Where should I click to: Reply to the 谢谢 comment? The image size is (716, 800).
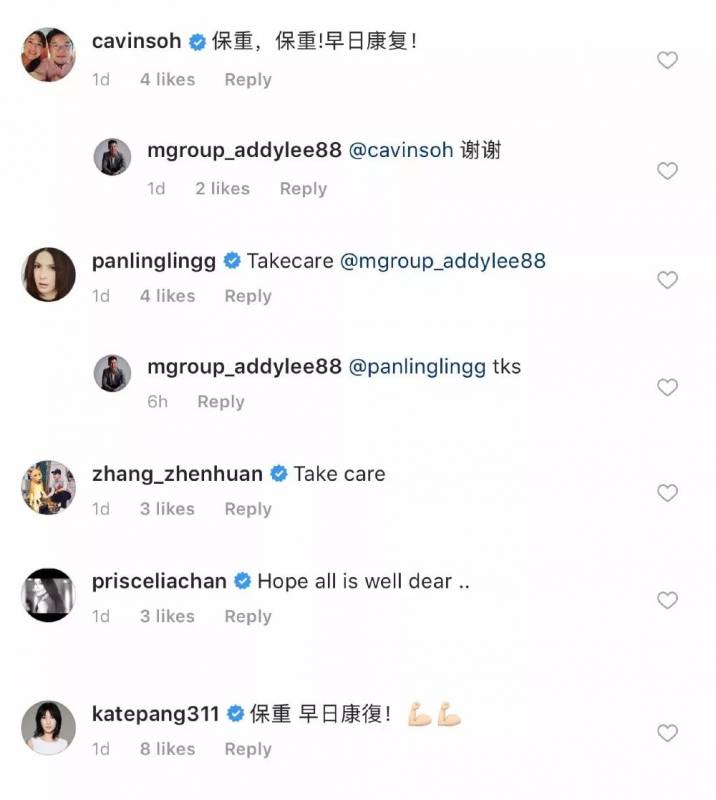[x=303, y=189]
